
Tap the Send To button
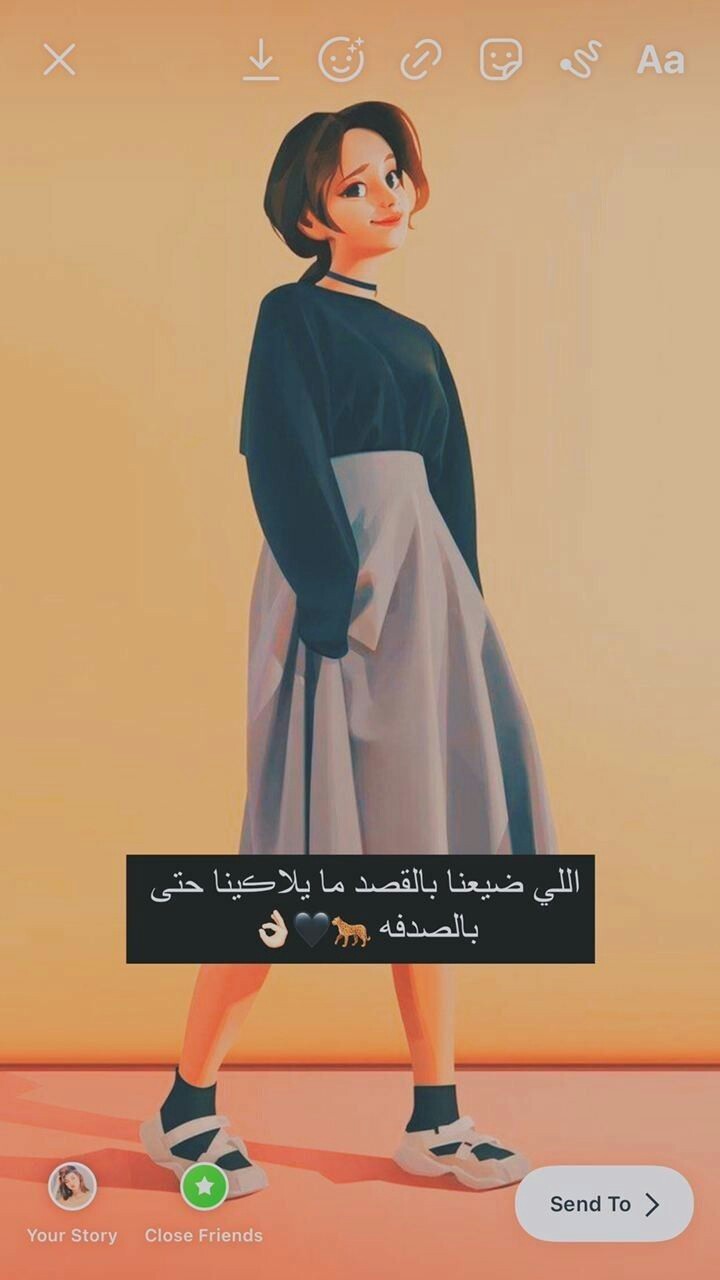point(604,1204)
